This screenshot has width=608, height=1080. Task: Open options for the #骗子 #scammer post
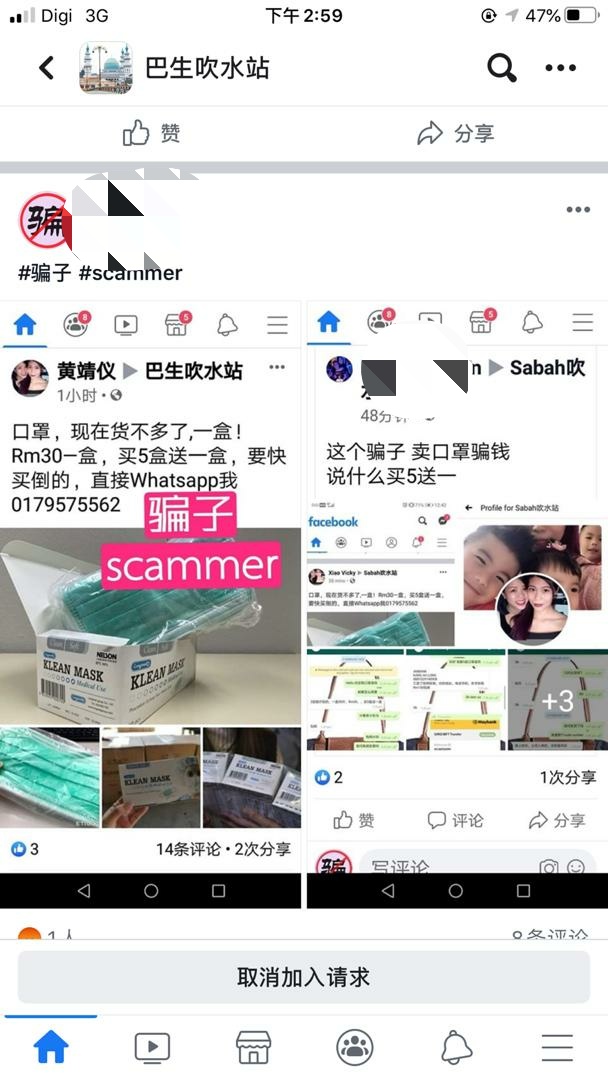point(578,210)
